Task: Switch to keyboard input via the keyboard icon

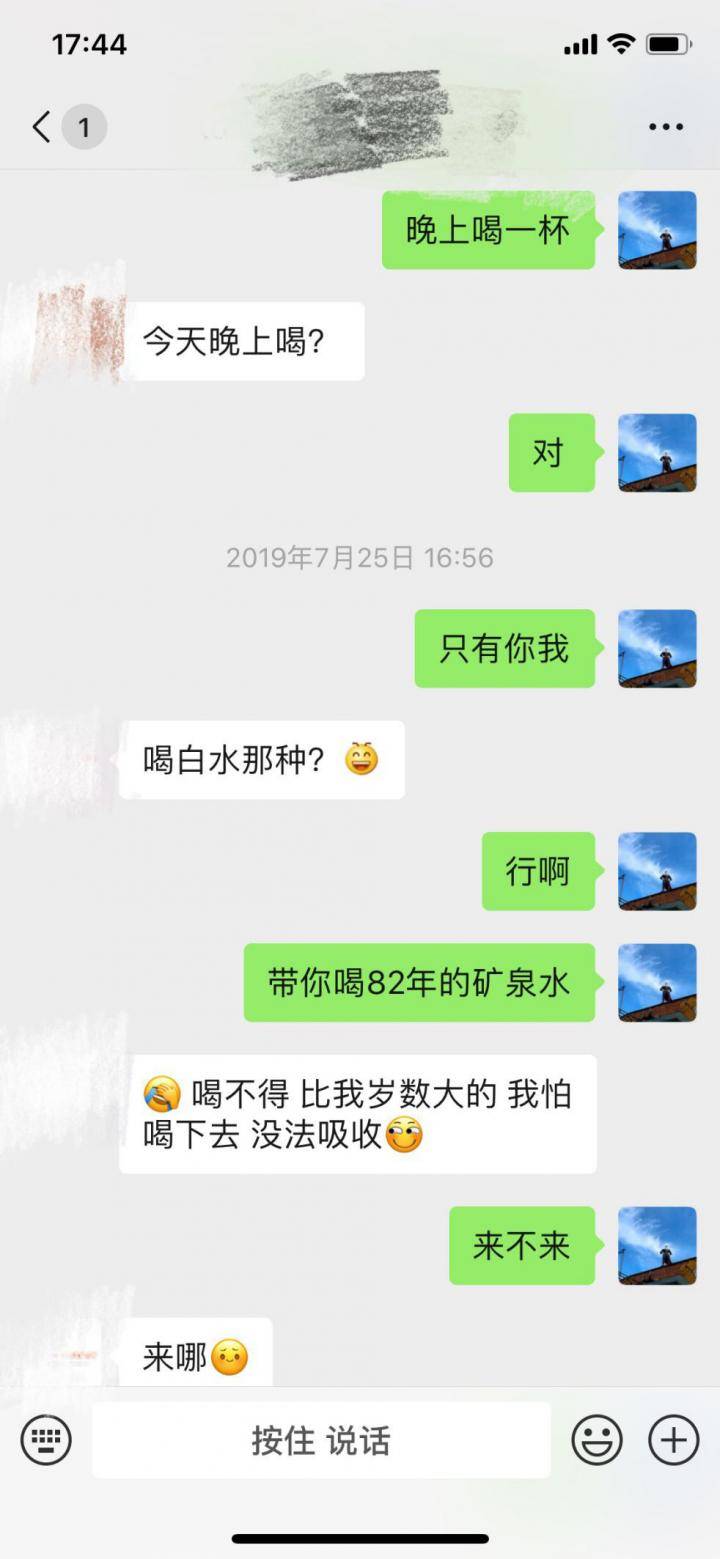Action: 47,1440
